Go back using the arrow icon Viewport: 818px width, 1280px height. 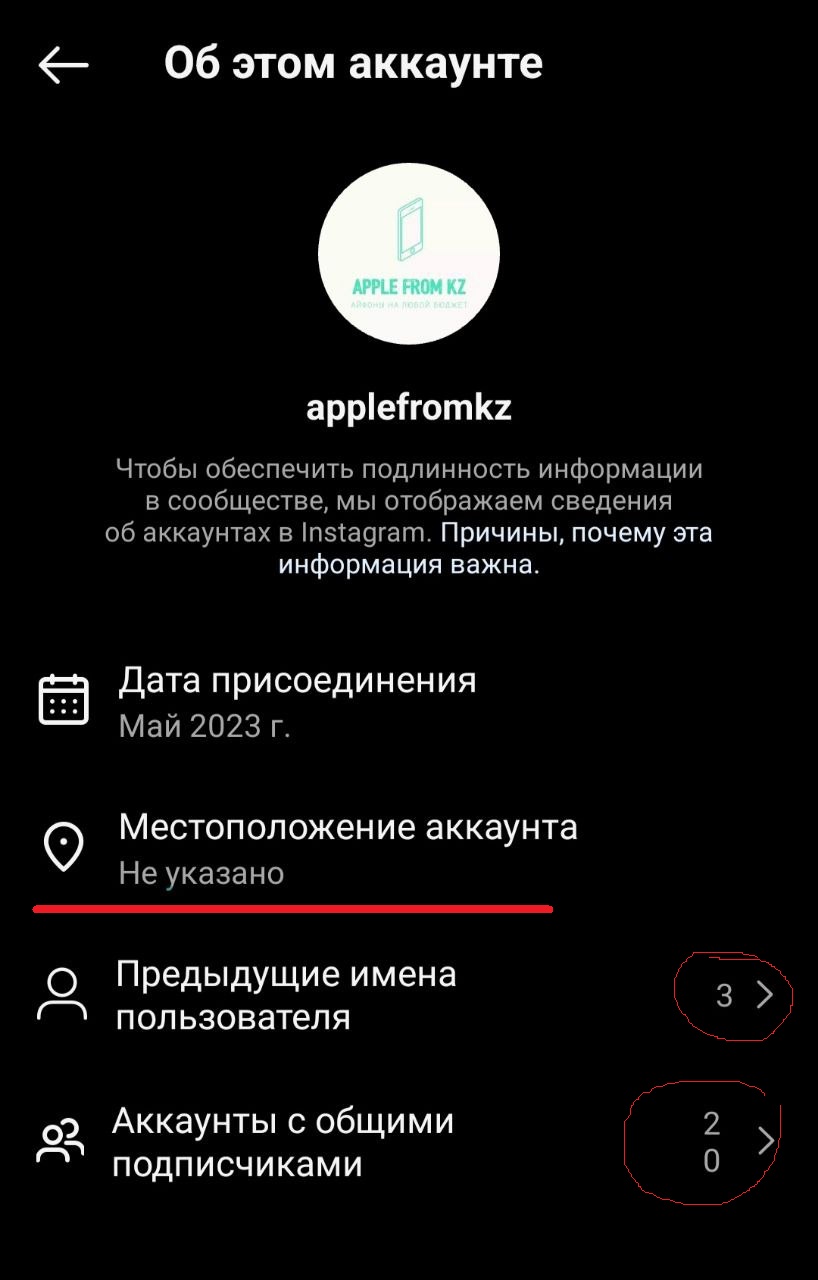tap(63, 65)
